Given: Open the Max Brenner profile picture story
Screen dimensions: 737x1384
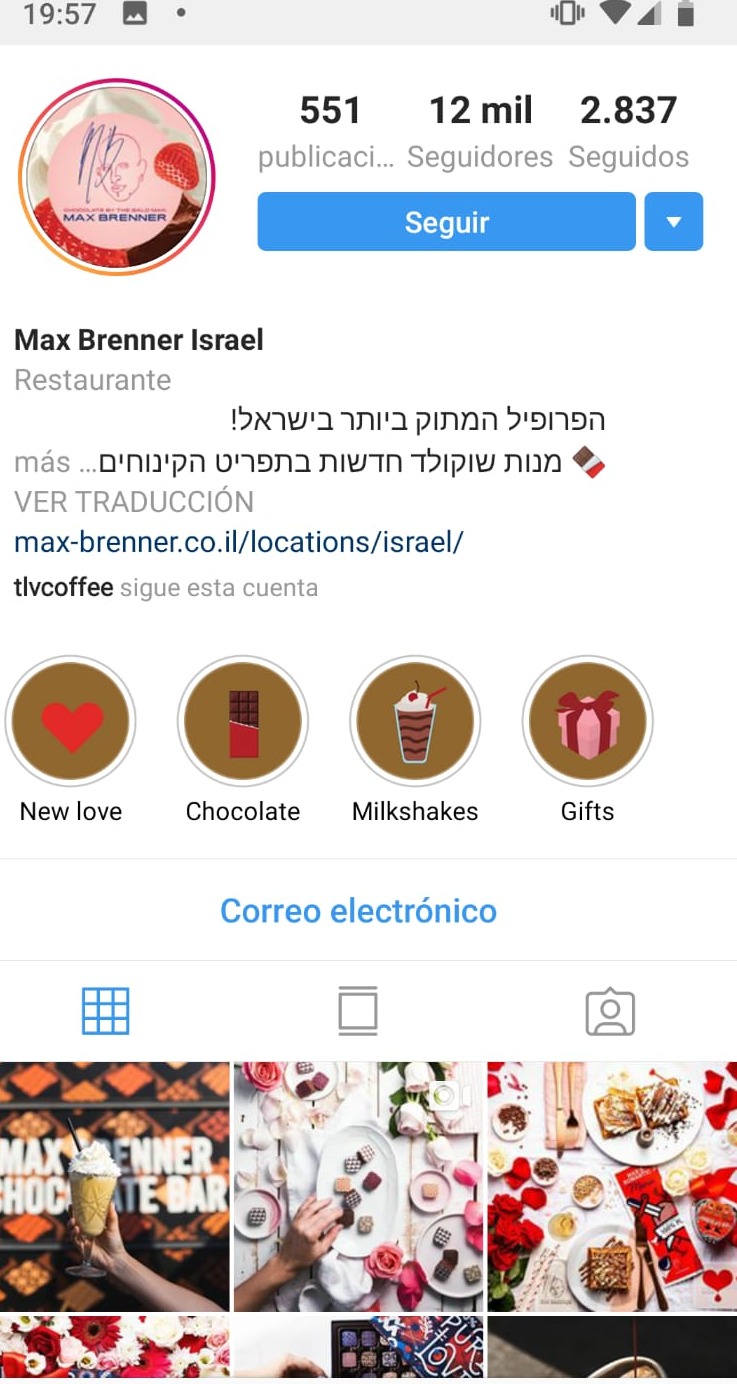Looking at the screenshot, I should tap(116, 176).
